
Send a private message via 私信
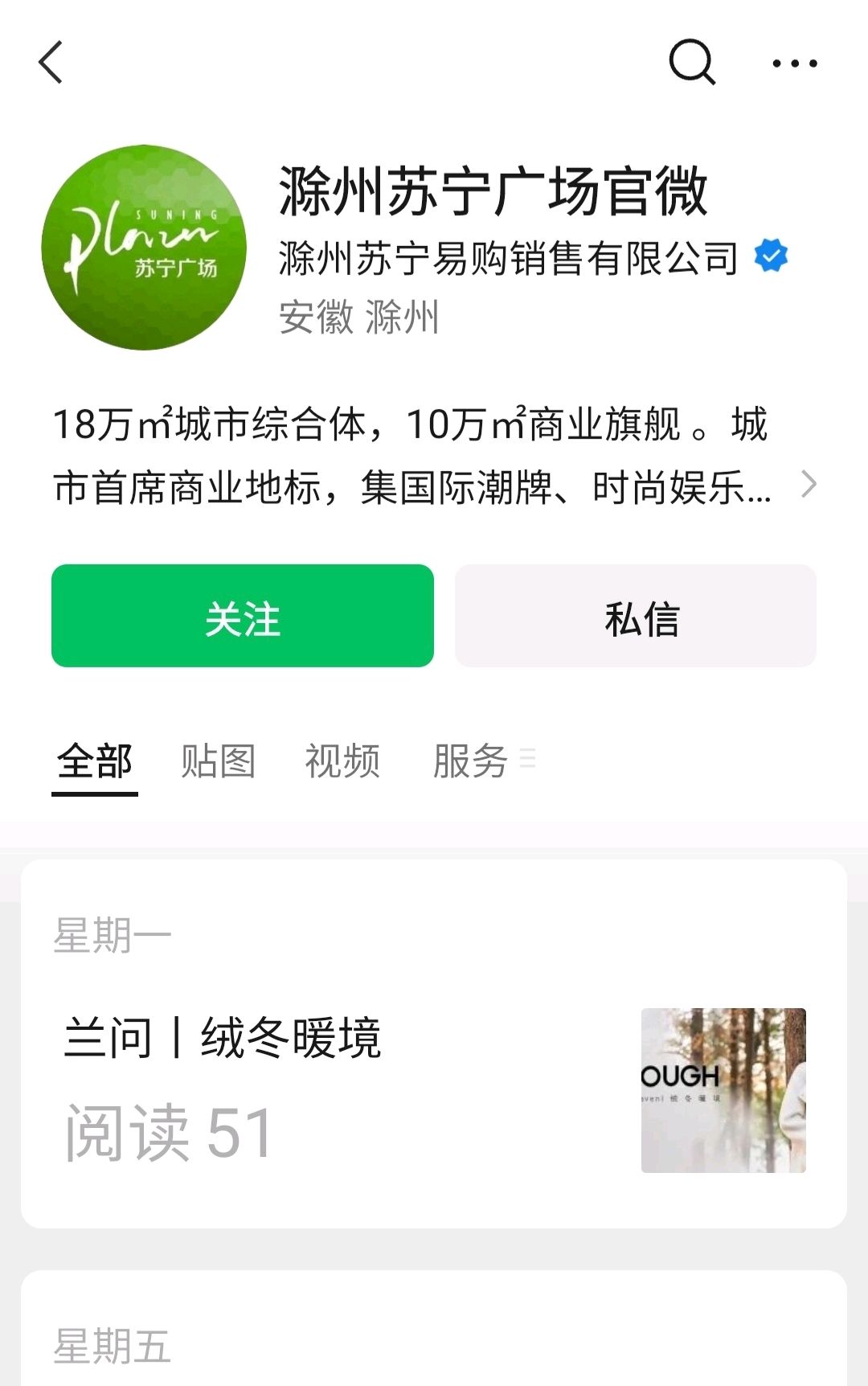(x=635, y=616)
